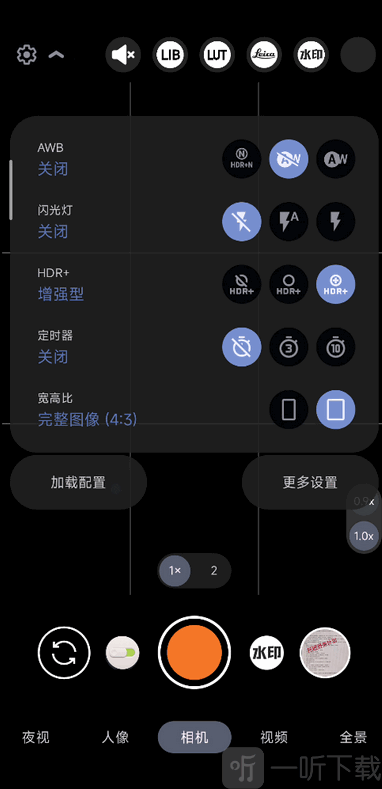Toggle the muted shutter sound icon
Screen dimensions: 382x789
123,54
